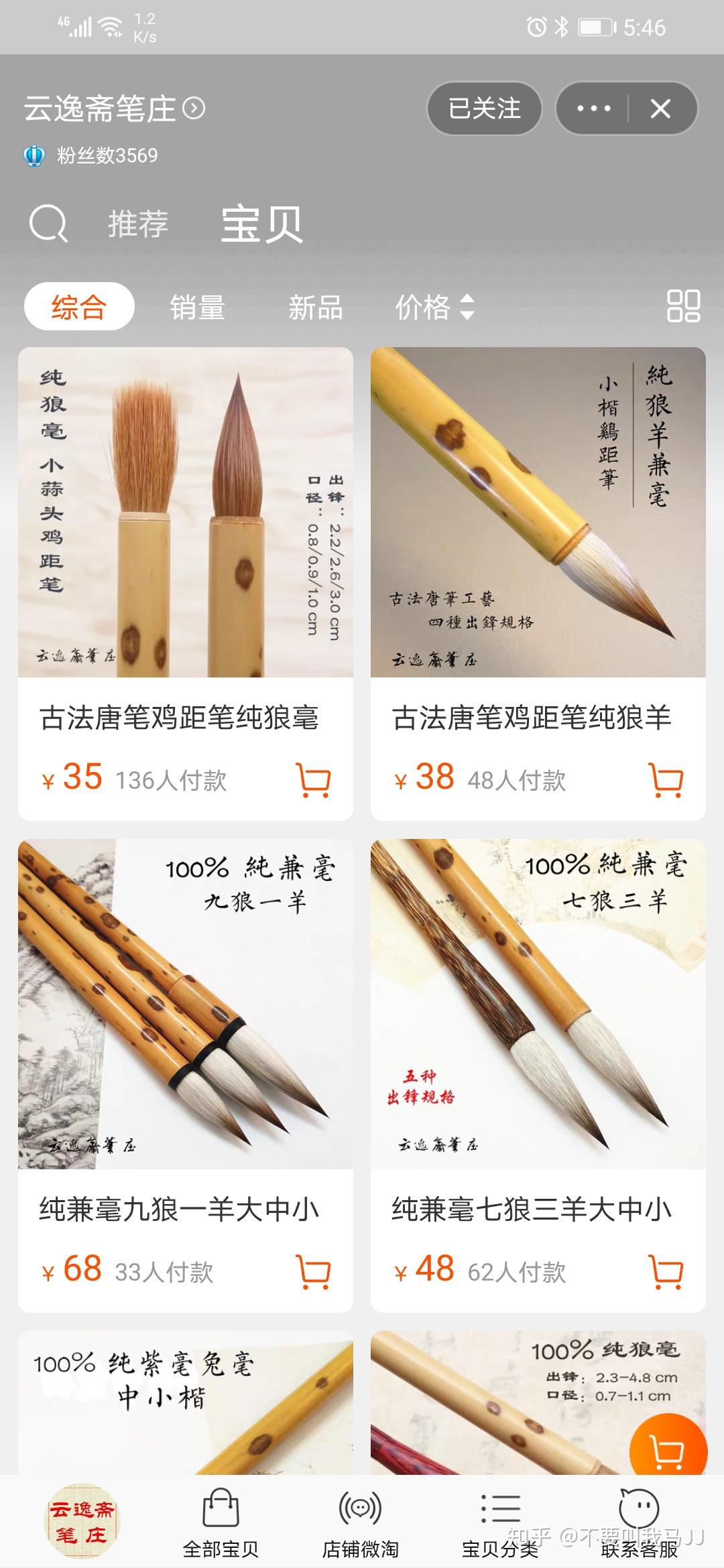This screenshot has width=724, height=1568.
Task: Open the three-dot more options menu
Action: pos(593,109)
